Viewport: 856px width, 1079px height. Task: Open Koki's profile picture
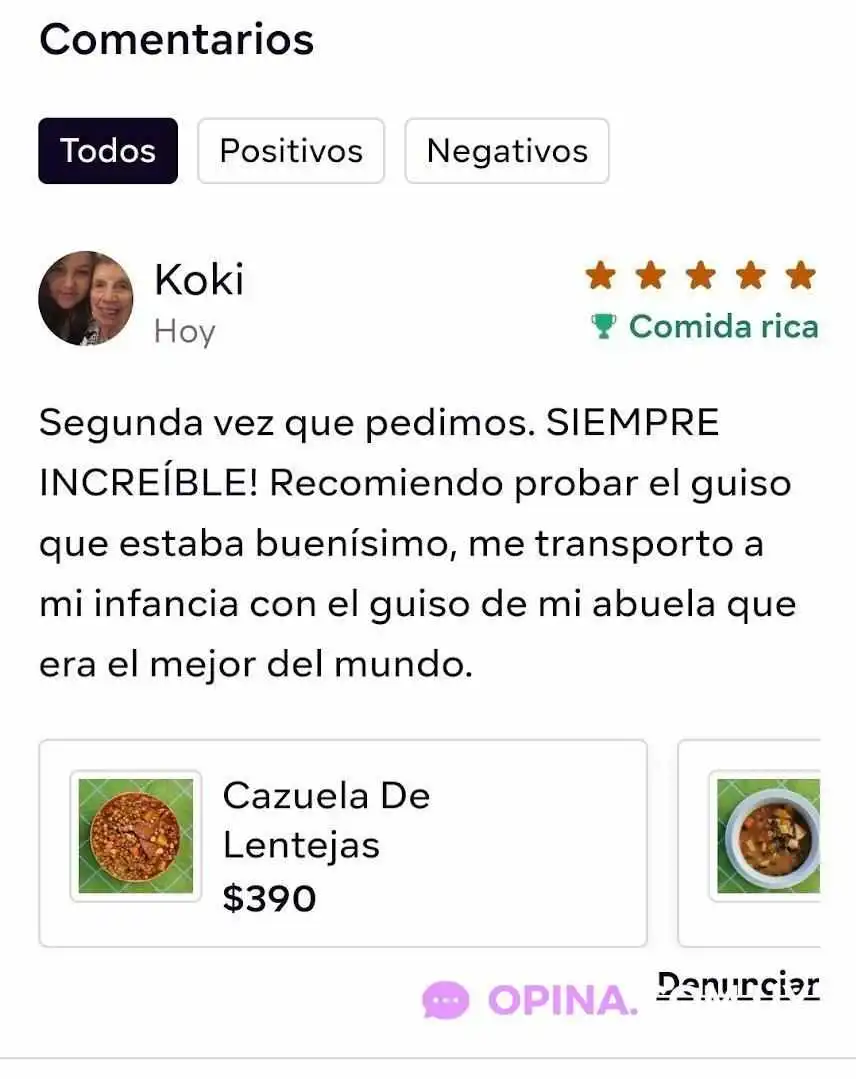[x=86, y=298]
